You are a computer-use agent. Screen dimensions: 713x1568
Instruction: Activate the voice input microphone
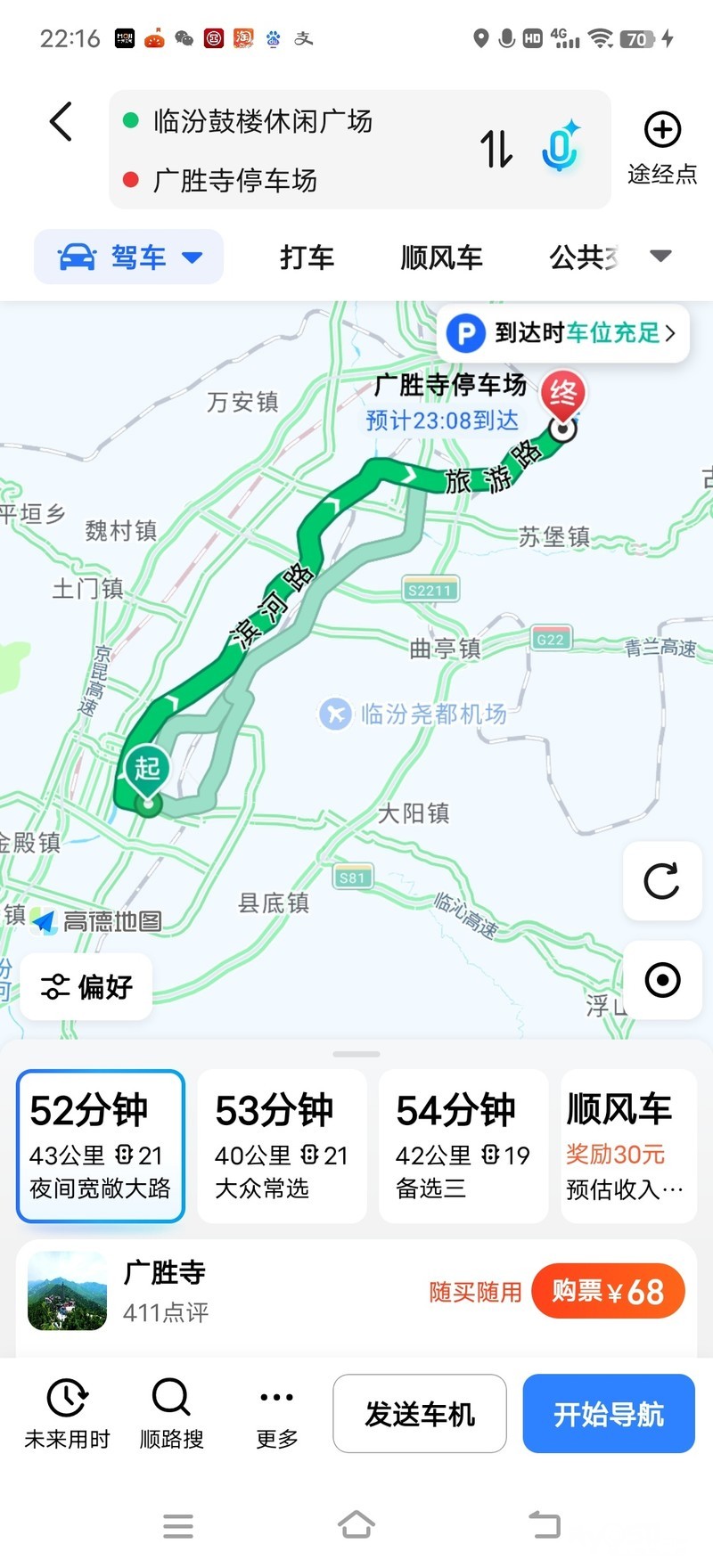coord(560,148)
